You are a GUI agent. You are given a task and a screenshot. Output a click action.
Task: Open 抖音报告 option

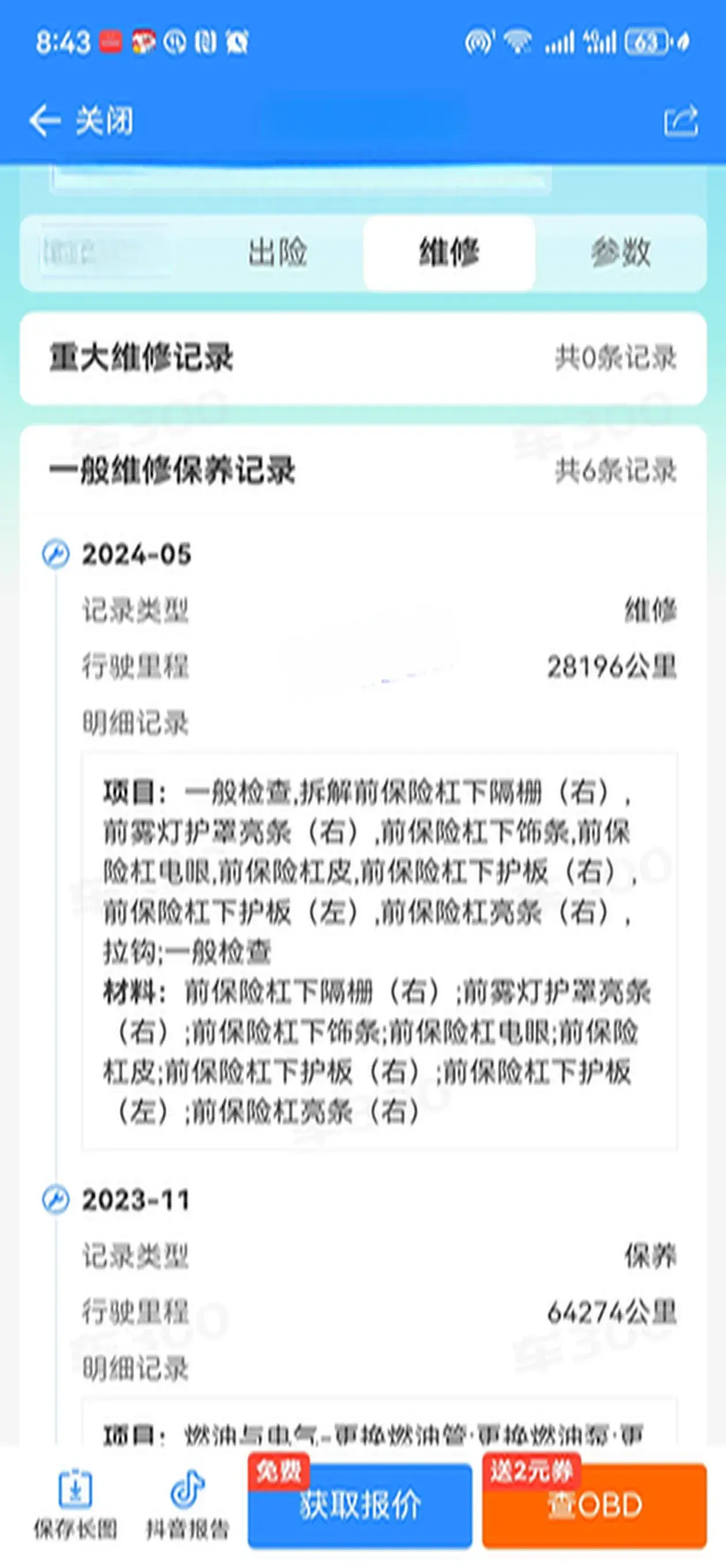tap(187, 1503)
